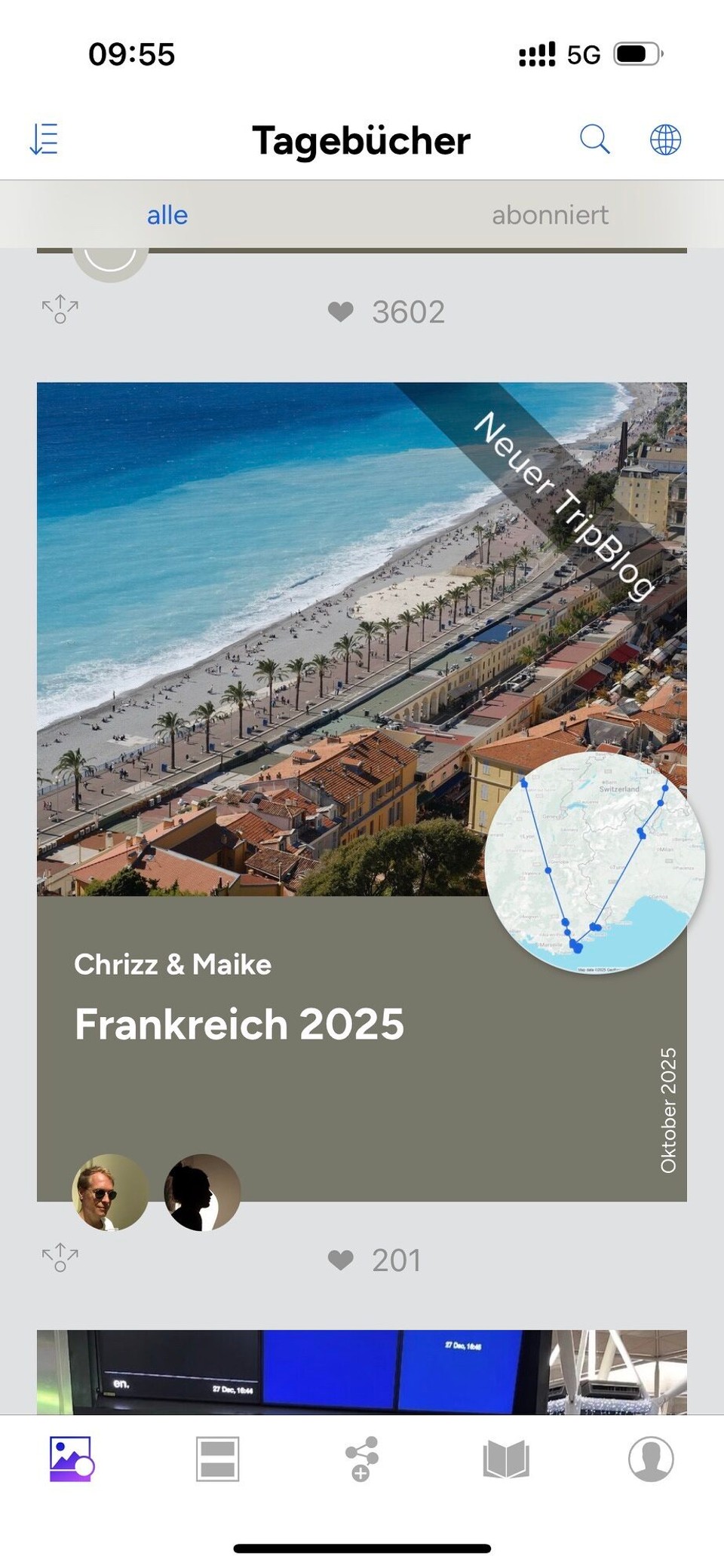Open the silhouette author's profile
The width and height of the screenshot is (724, 1568).
point(202,1192)
